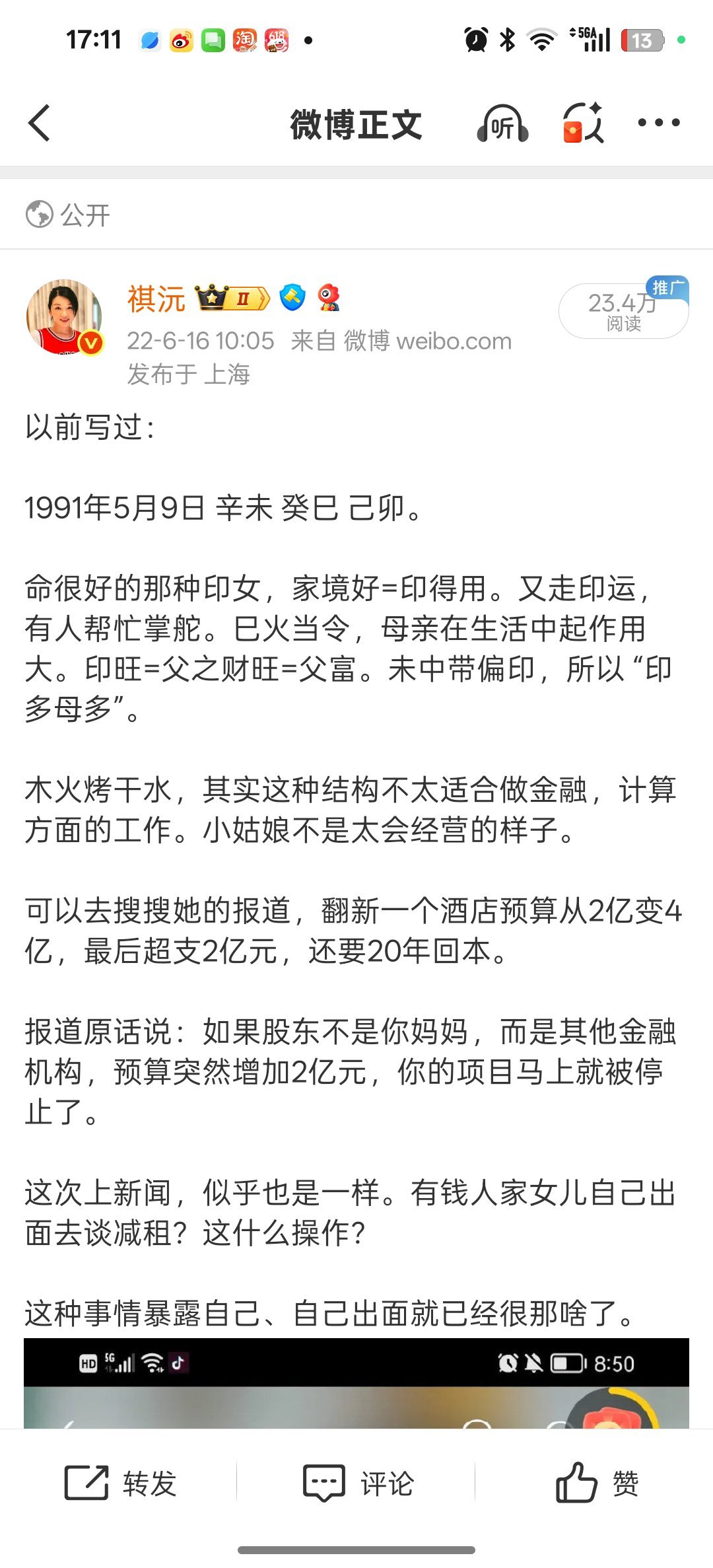
Task: Like the post with 赞 button
Action: 597,1483
